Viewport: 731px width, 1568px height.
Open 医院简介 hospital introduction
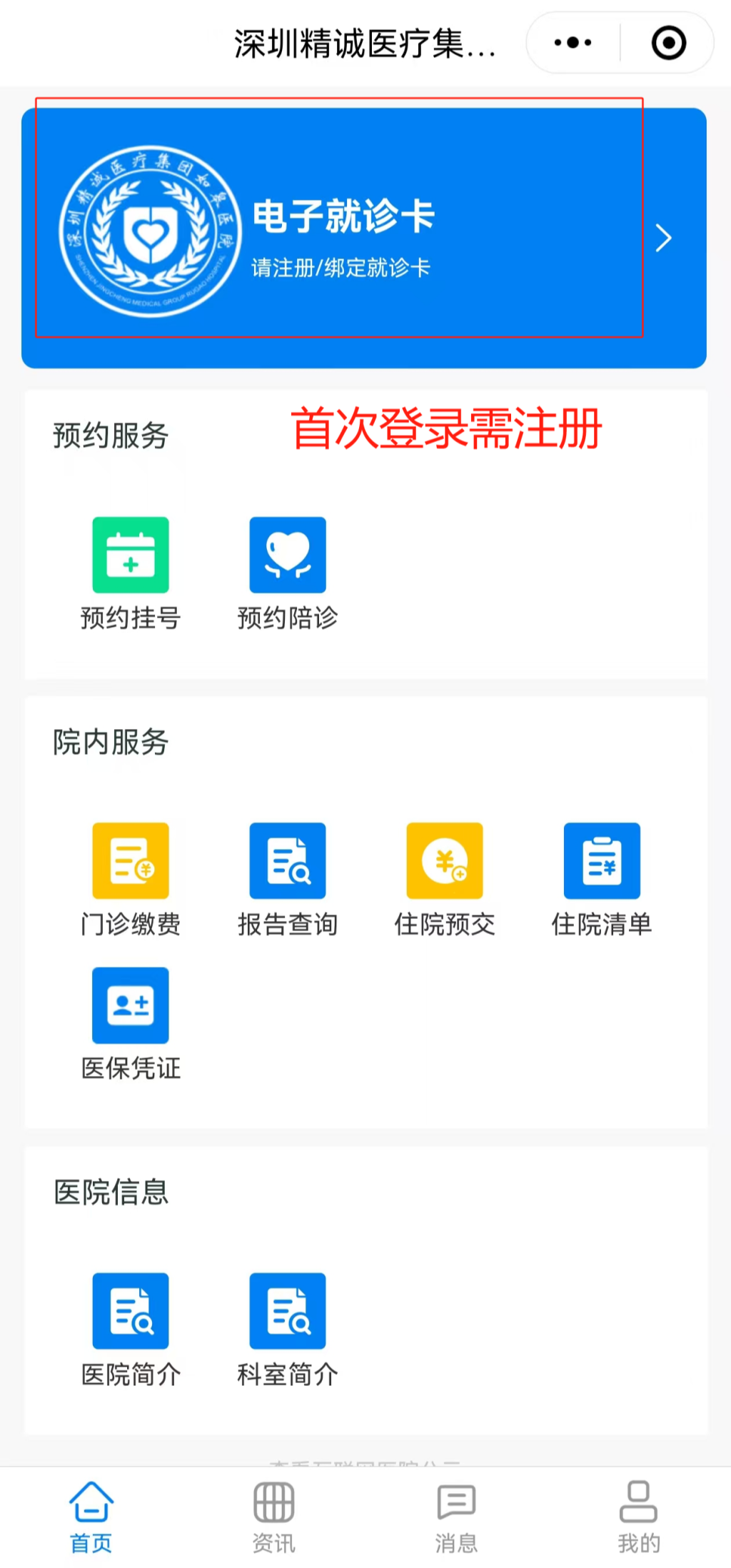click(x=131, y=1330)
